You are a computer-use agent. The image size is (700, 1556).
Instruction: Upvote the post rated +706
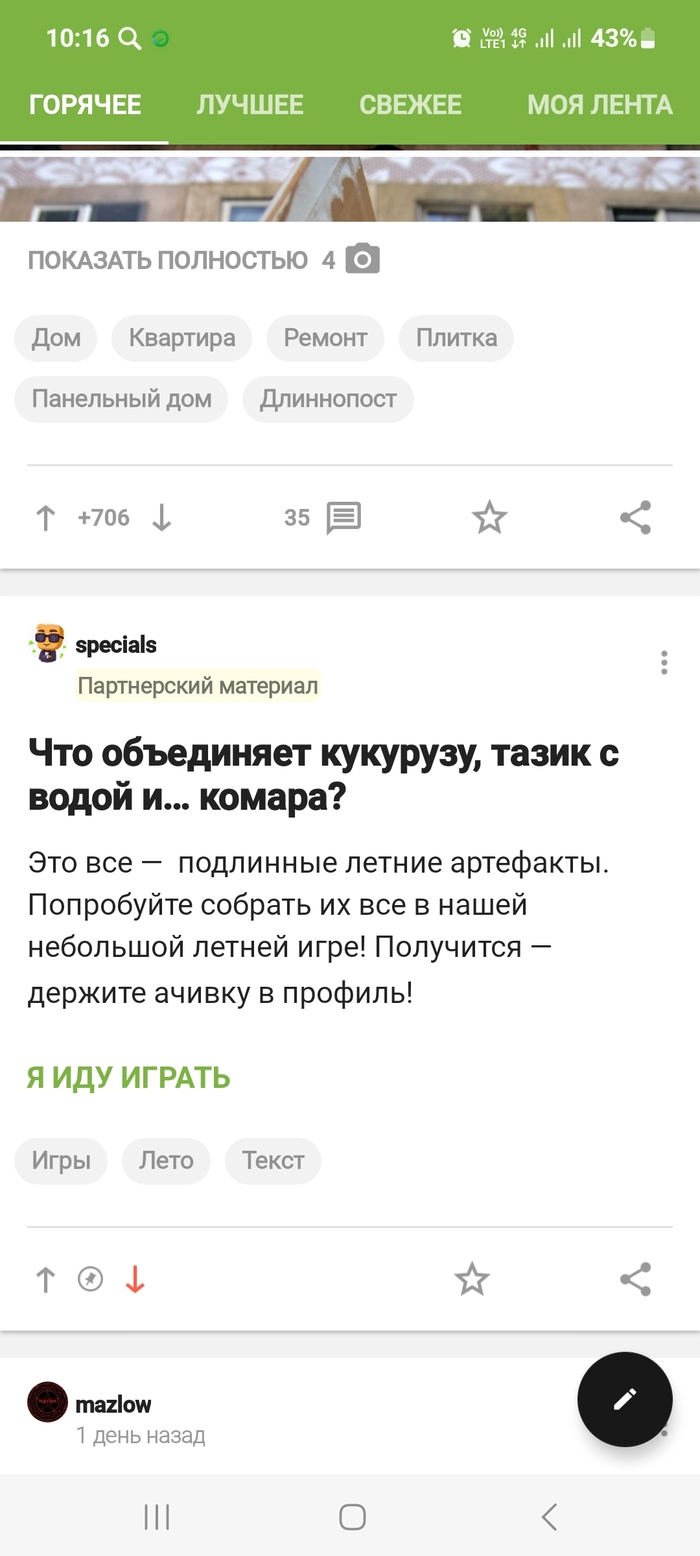[45, 518]
